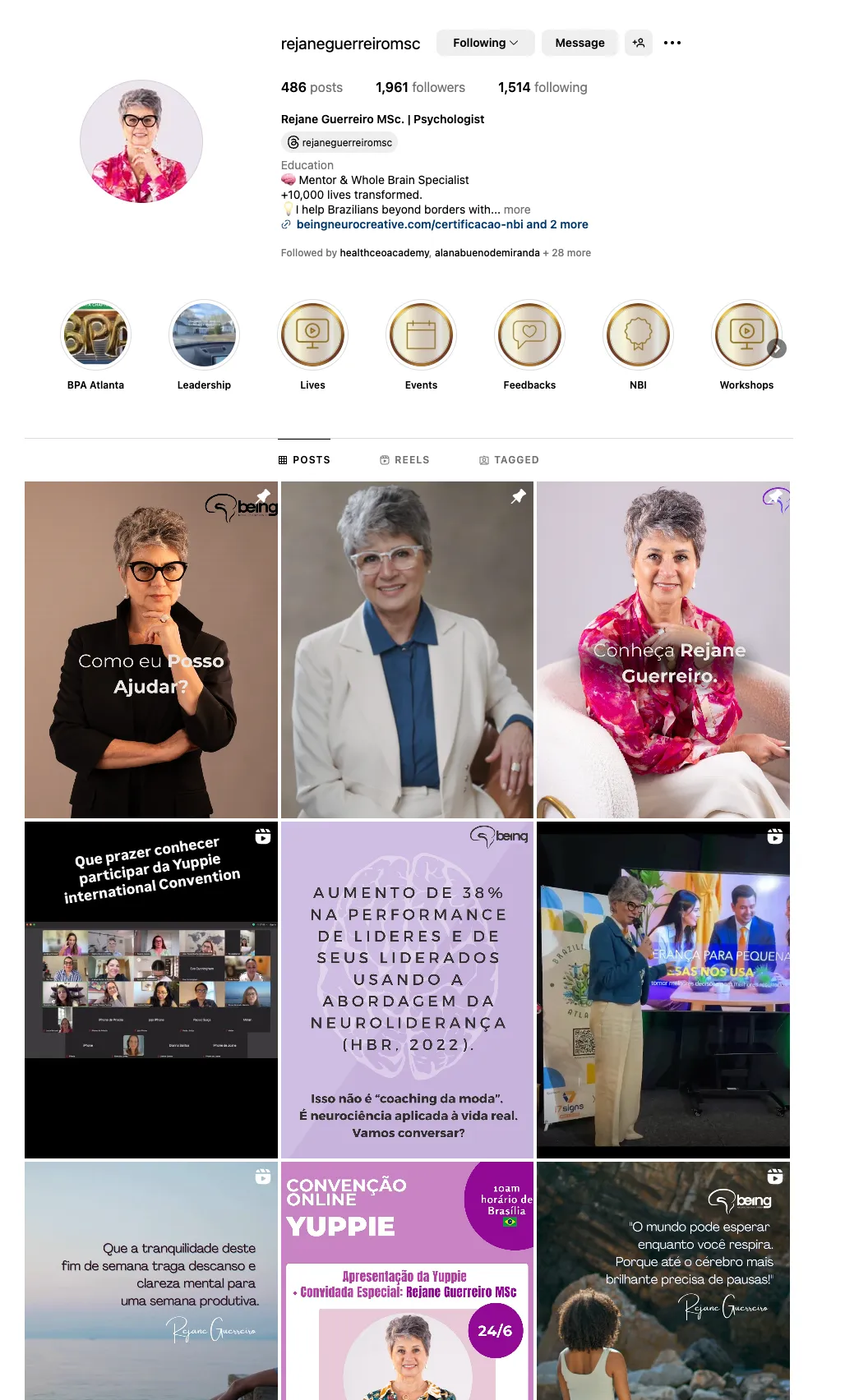
Task: Open the Yuppie International Convention reel
Action: pyautogui.click(x=151, y=989)
